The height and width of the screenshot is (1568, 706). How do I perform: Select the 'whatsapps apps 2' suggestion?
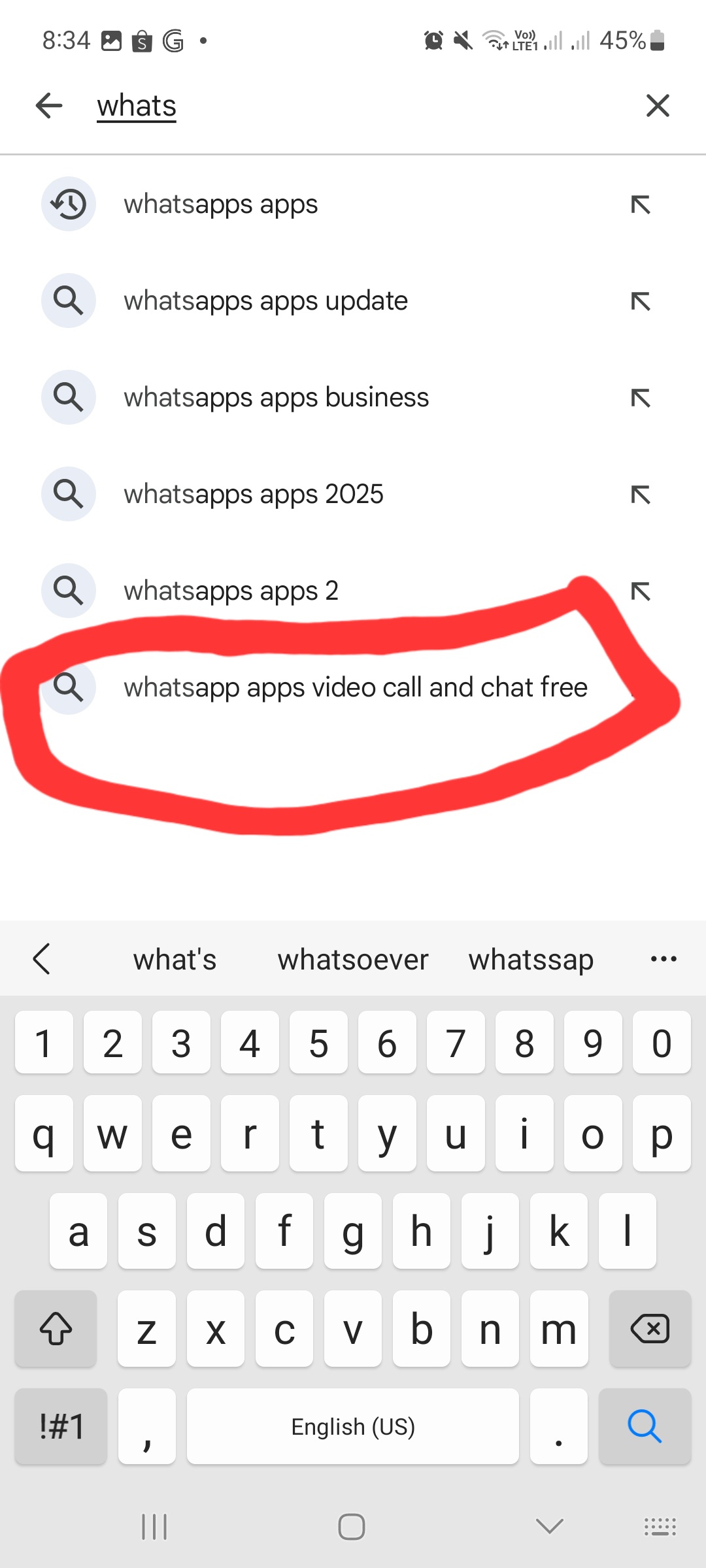[231, 591]
